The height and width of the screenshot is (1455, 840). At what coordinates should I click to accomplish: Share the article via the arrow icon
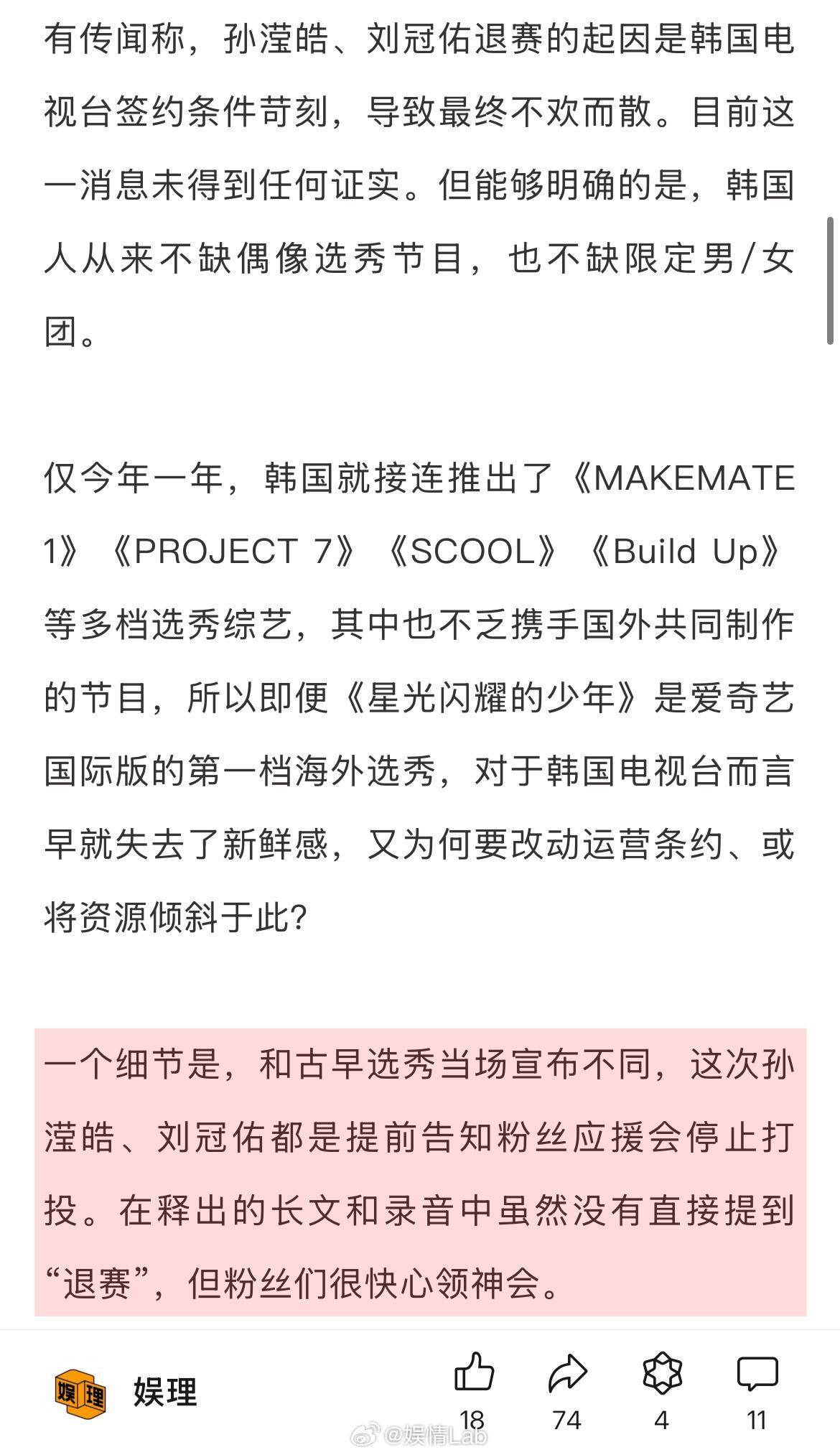click(567, 1372)
